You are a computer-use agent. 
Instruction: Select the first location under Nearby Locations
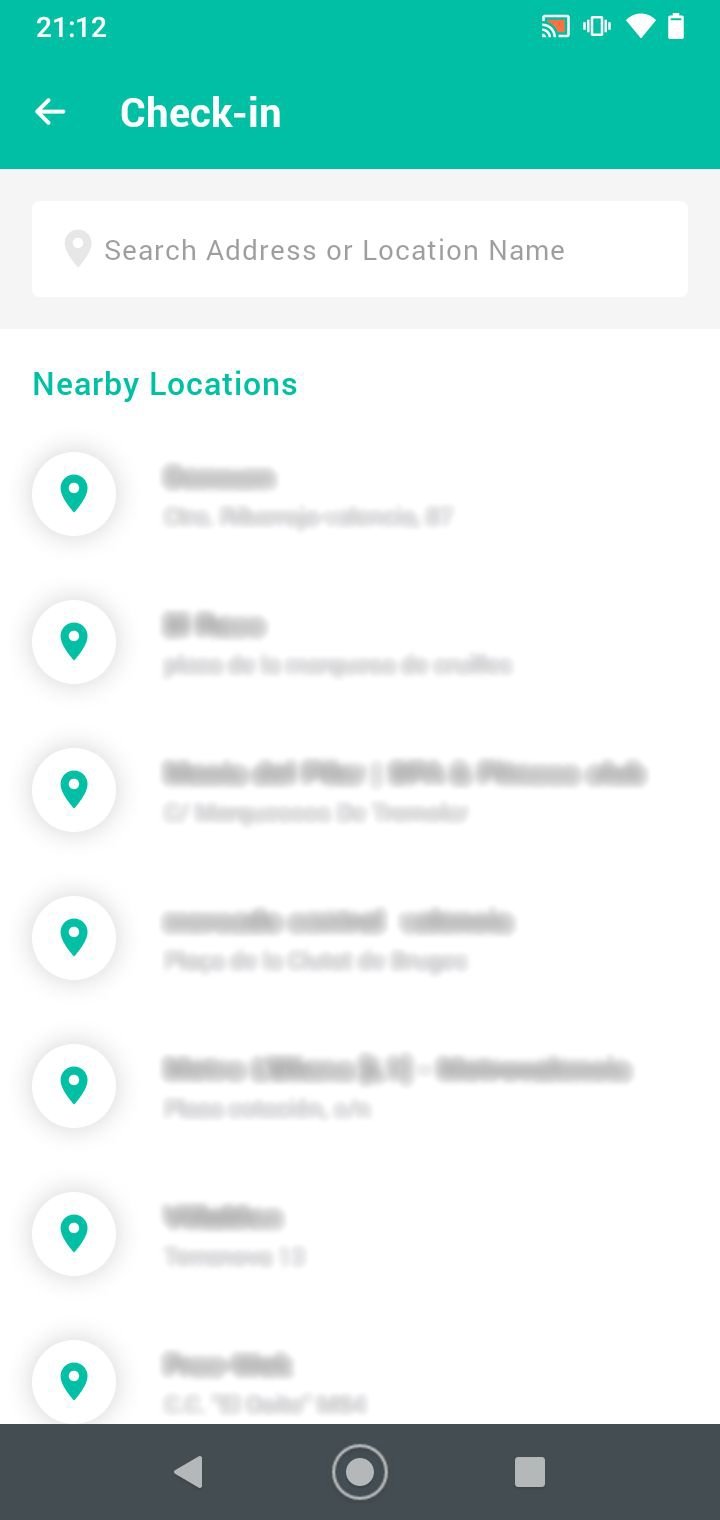(360, 494)
